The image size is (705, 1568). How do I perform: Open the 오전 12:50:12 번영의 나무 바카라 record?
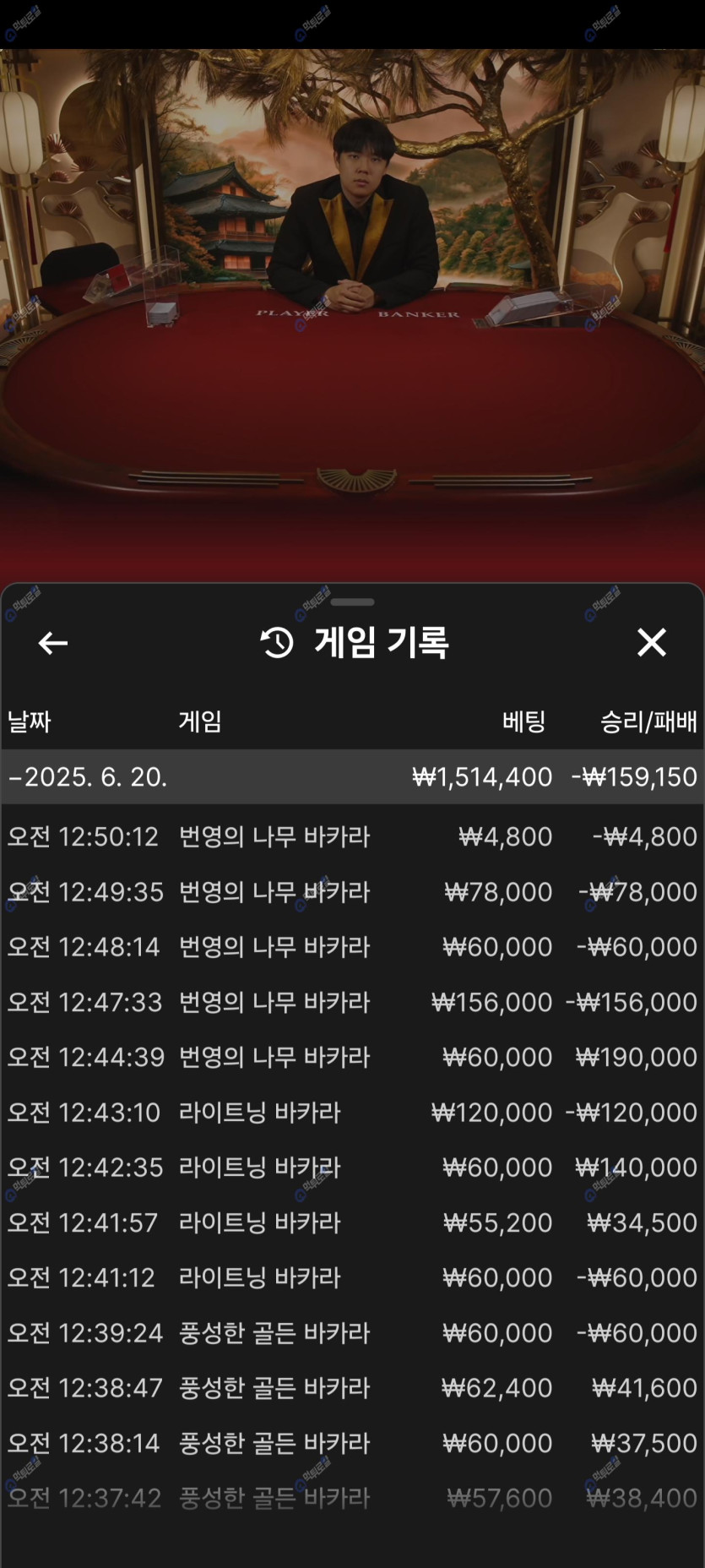pos(352,836)
